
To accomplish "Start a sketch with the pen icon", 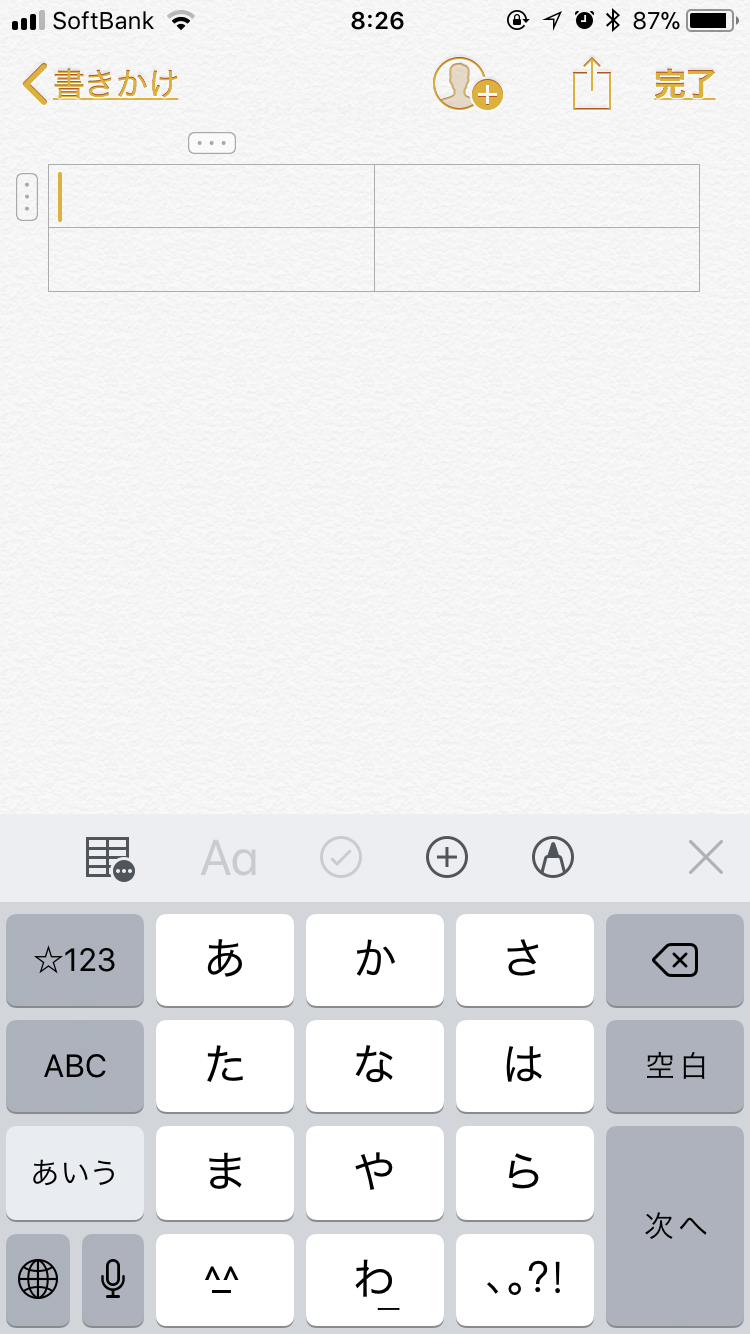I will click(x=553, y=858).
